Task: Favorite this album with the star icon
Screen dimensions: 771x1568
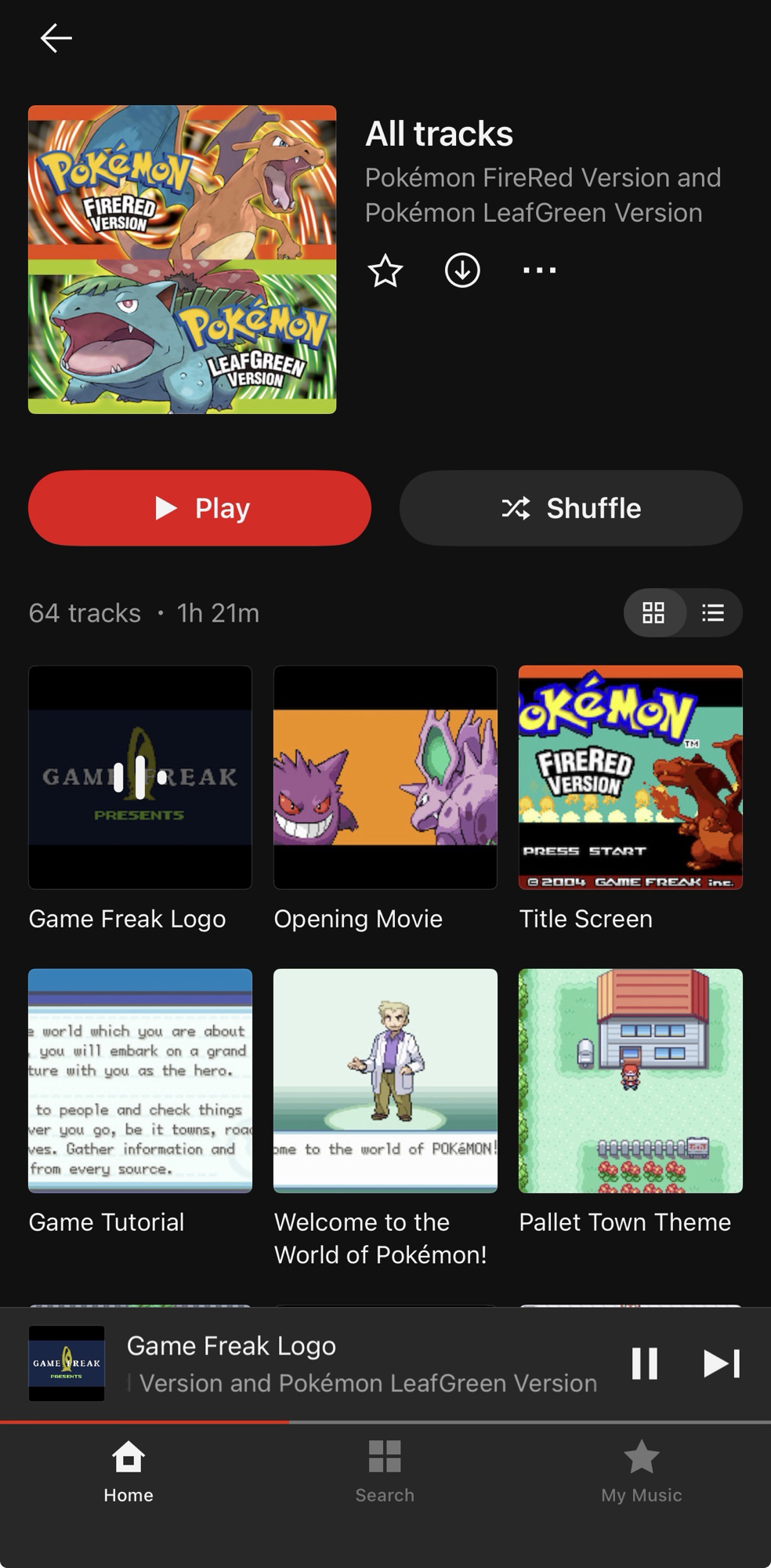Action: (x=385, y=271)
